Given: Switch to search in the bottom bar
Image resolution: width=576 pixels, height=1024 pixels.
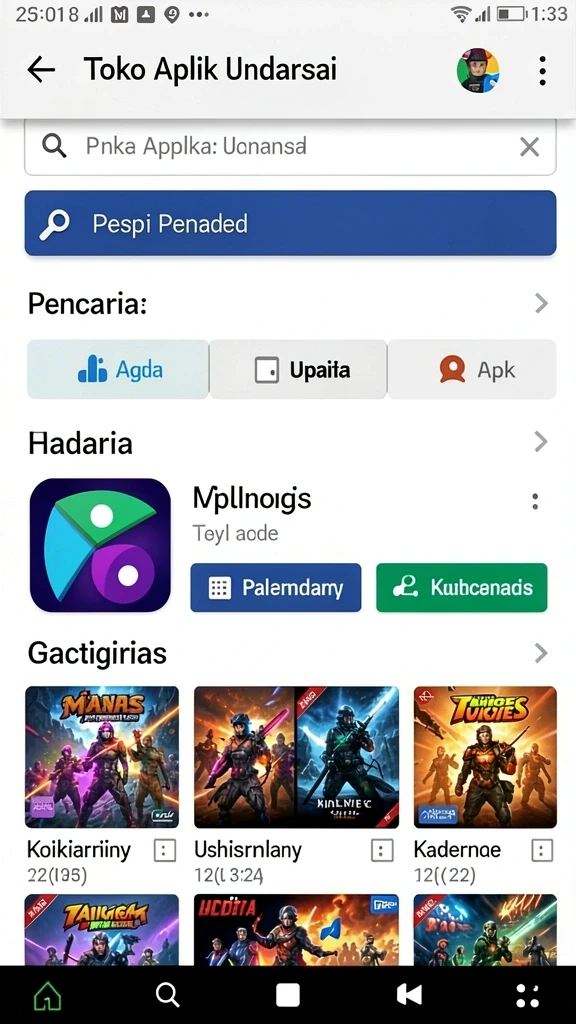Looking at the screenshot, I should (168, 995).
